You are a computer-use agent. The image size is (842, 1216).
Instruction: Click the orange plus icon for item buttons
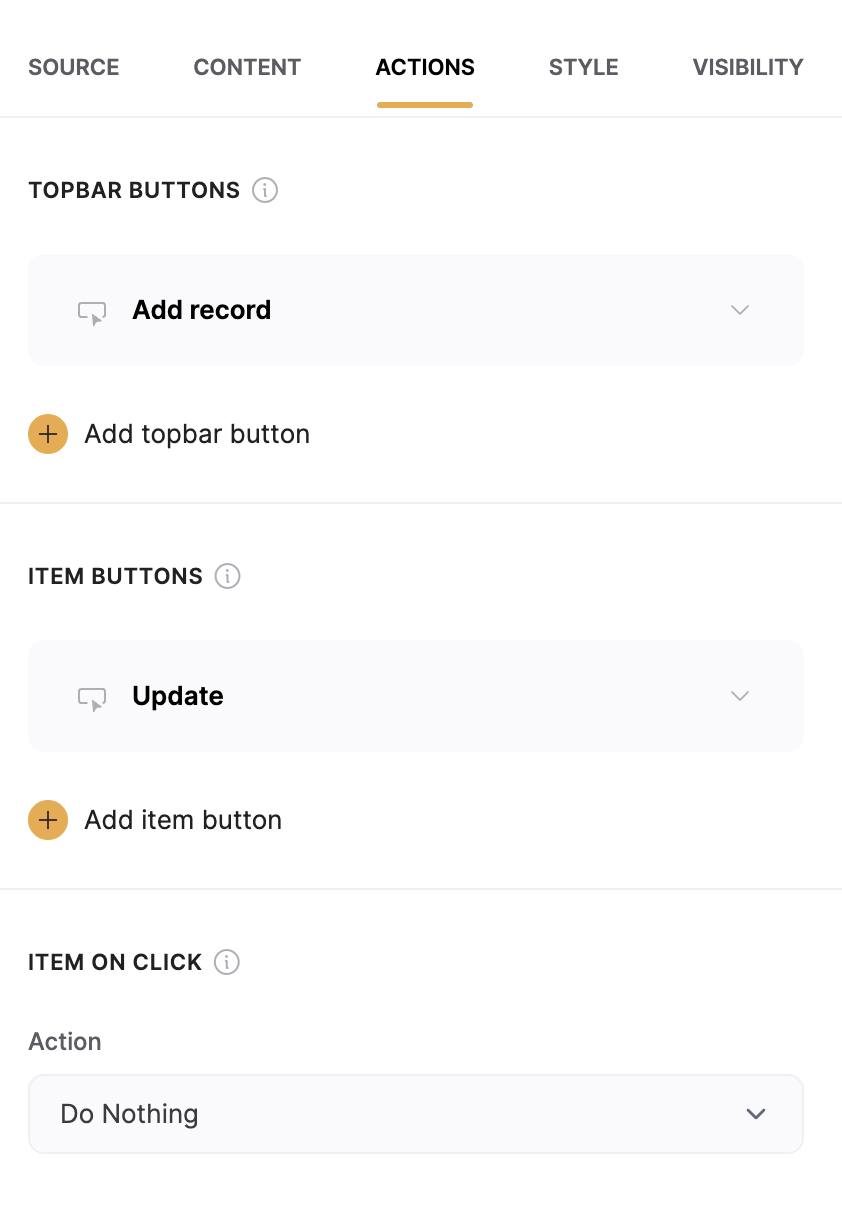coord(47,820)
